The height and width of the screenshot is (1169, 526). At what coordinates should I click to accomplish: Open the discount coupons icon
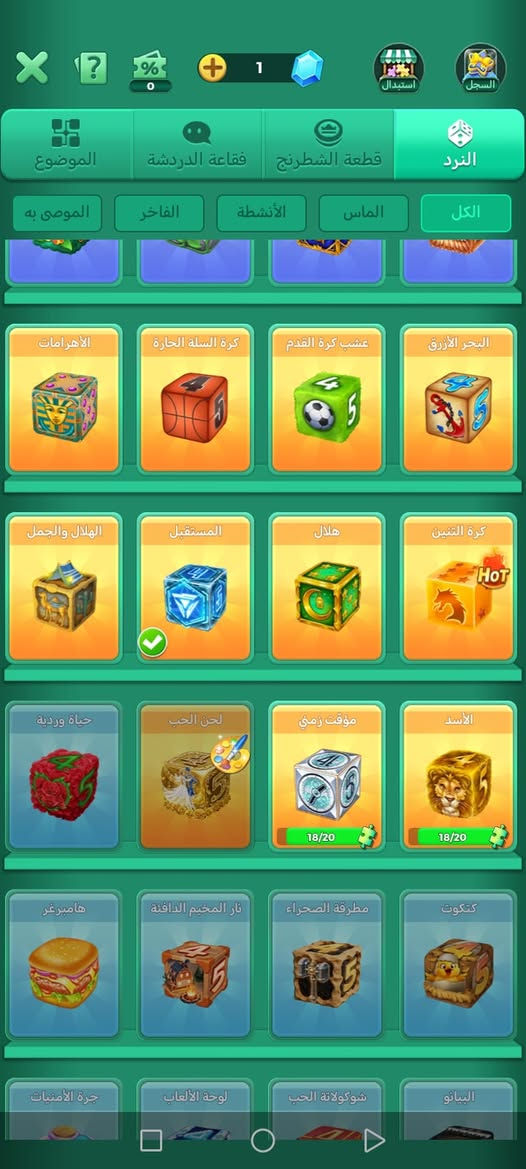tap(150, 72)
